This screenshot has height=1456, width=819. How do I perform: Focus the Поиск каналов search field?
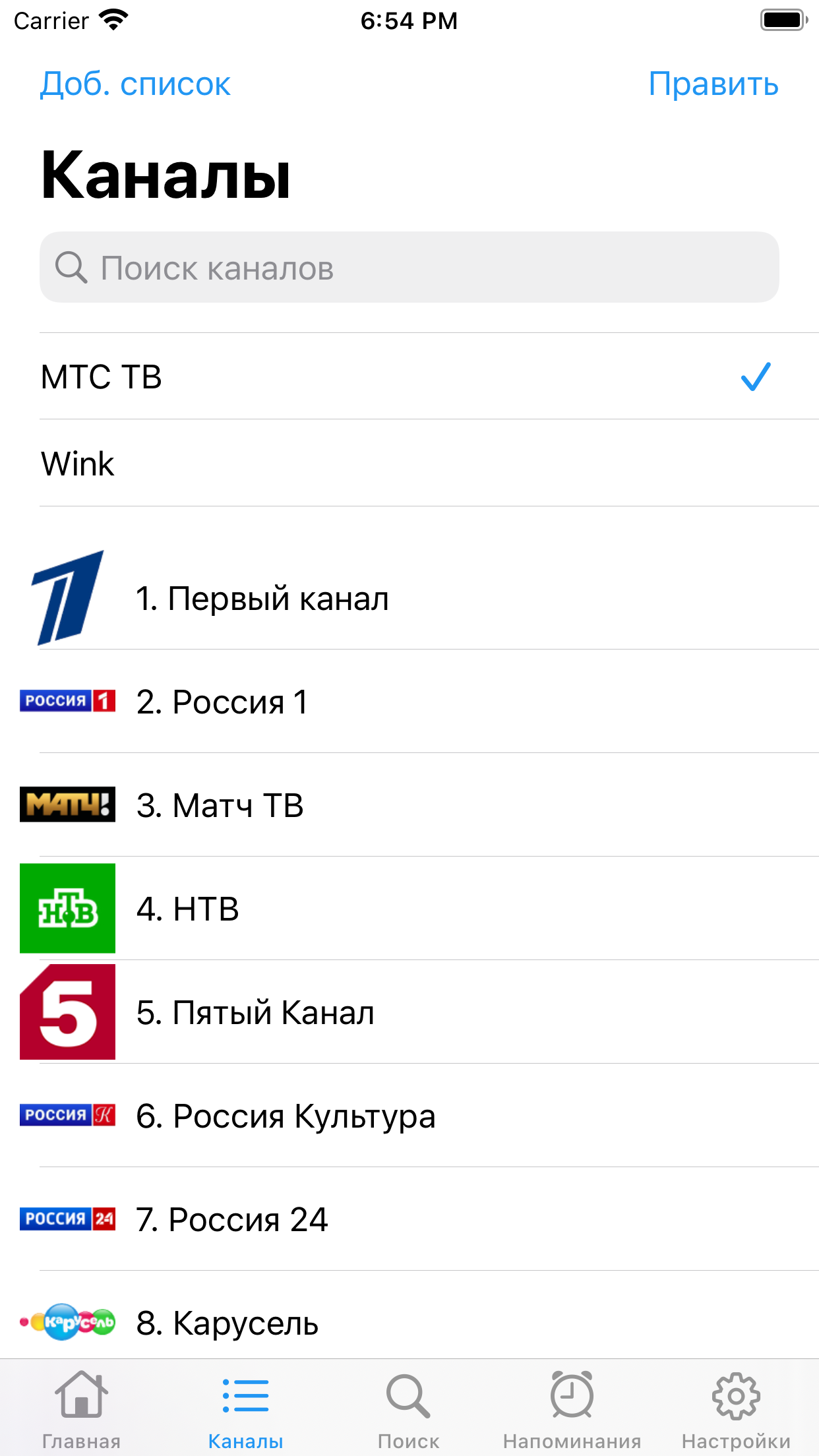tap(409, 268)
